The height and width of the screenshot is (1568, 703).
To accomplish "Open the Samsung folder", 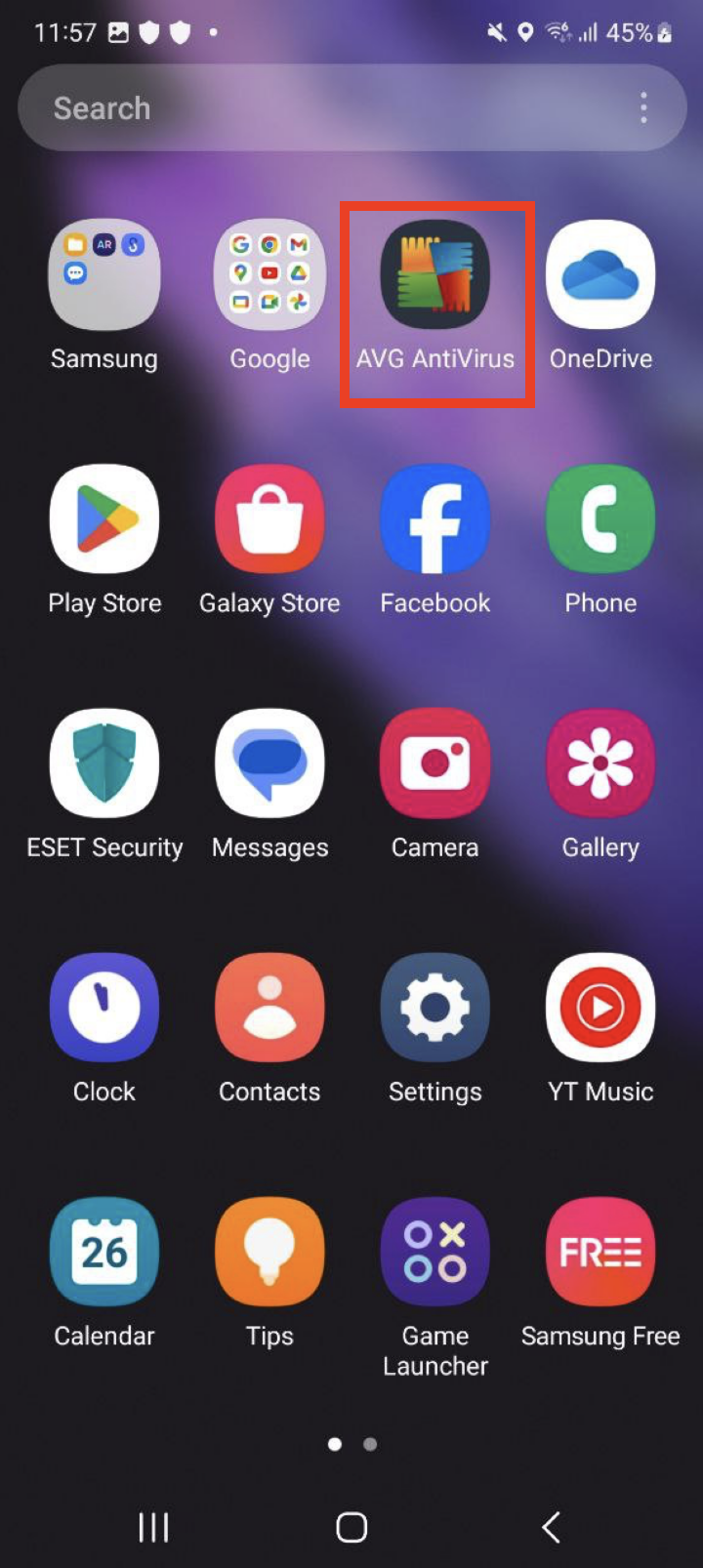I will tap(104, 276).
